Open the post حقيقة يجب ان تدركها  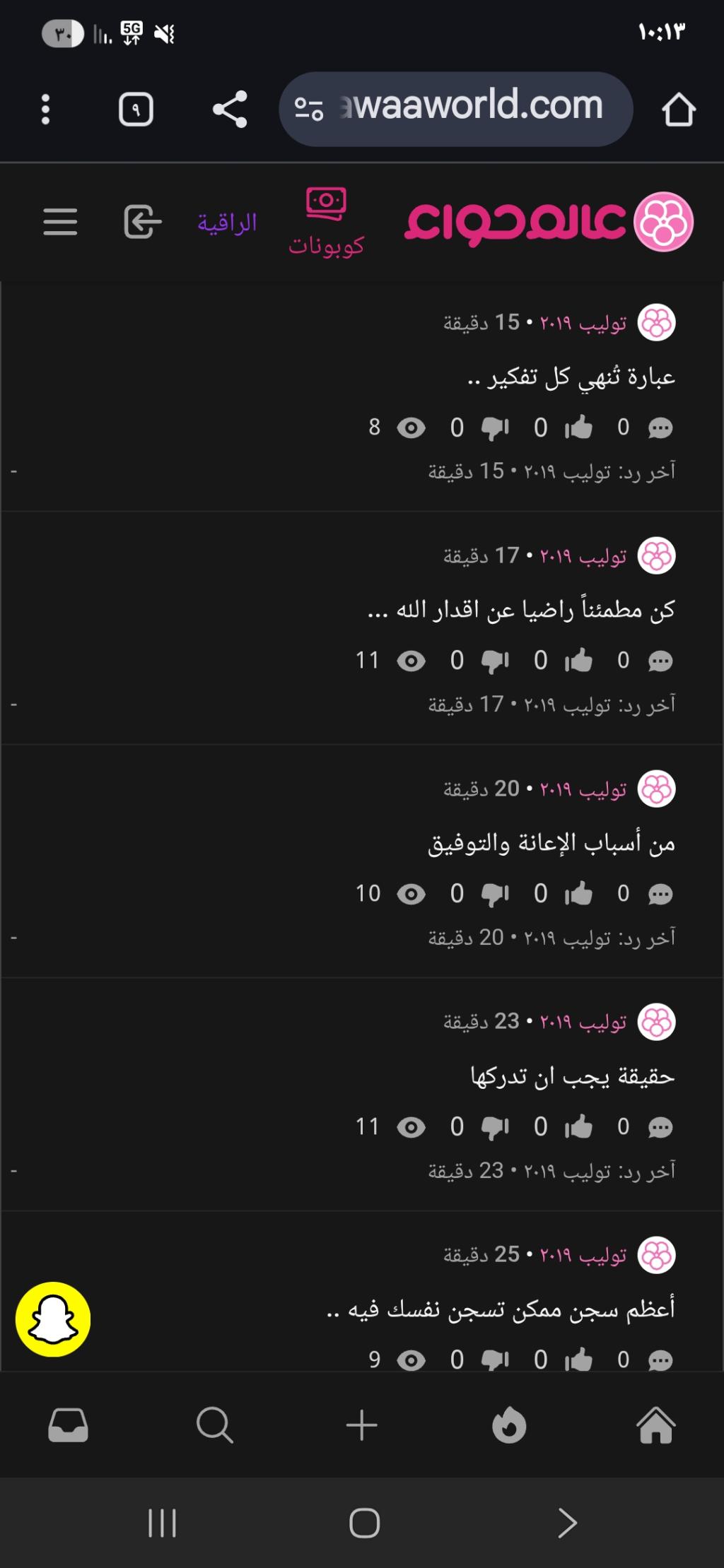click(x=573, y=1076)
